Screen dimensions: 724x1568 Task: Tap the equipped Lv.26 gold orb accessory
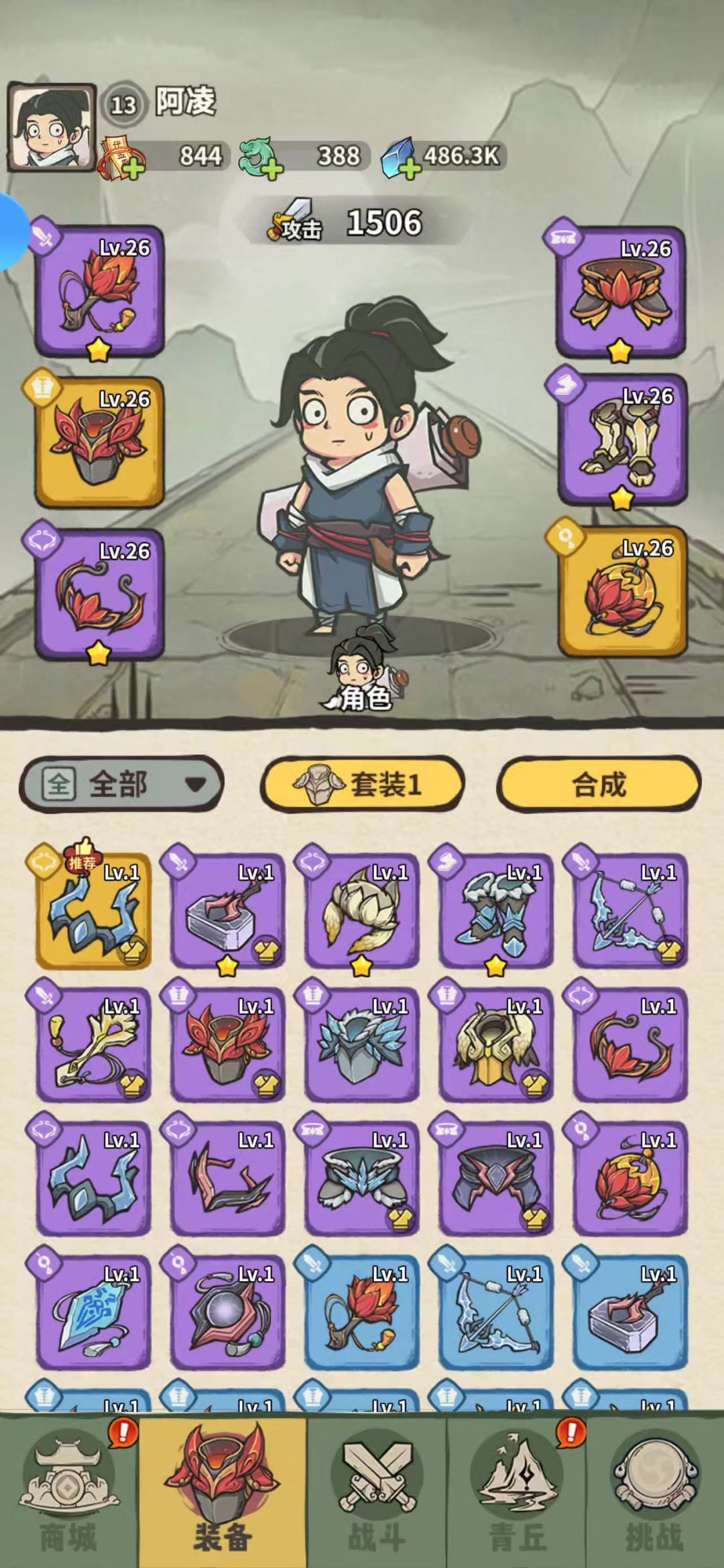click(x=623, y=591)
